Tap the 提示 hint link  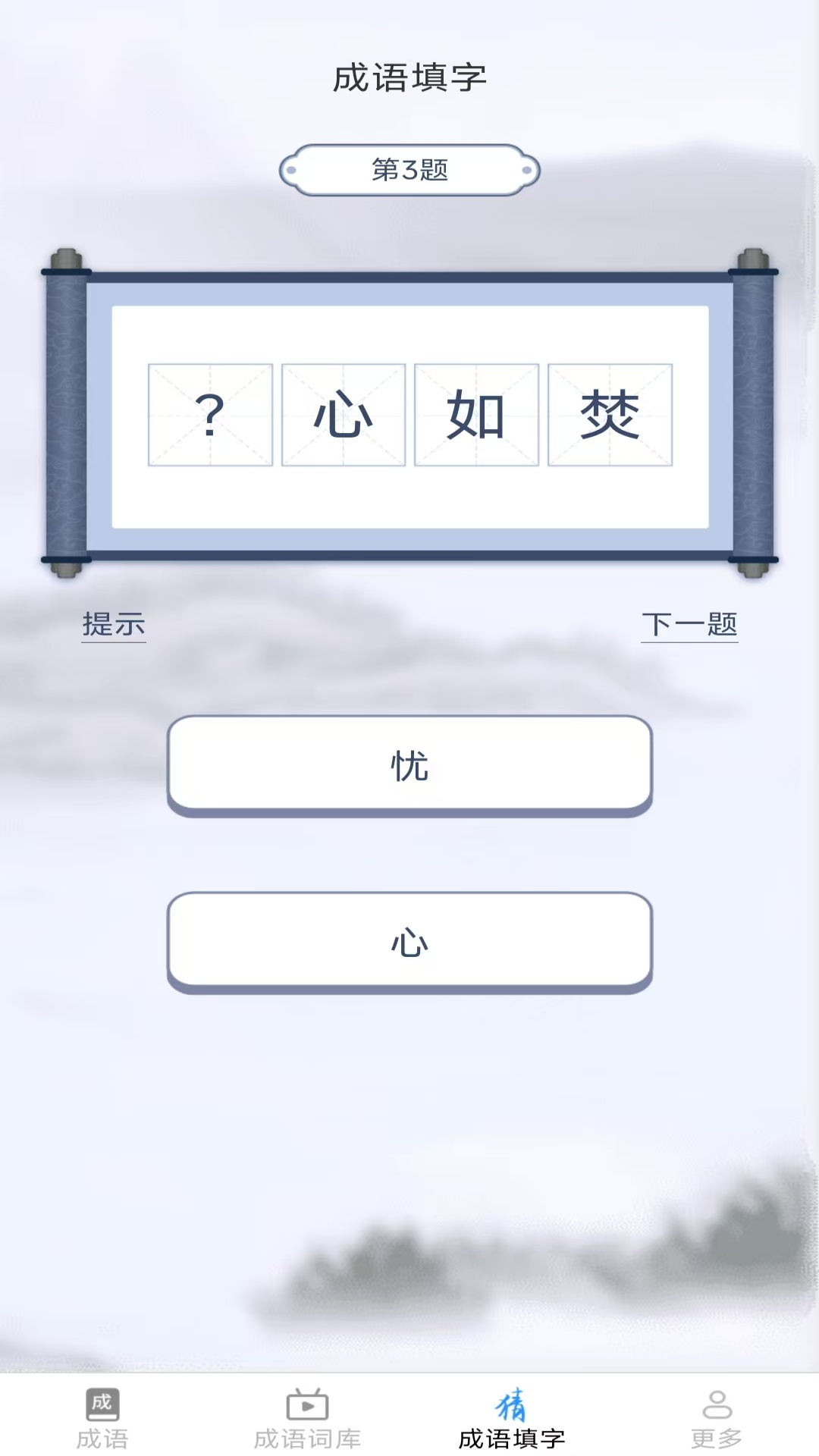point(114,625)
